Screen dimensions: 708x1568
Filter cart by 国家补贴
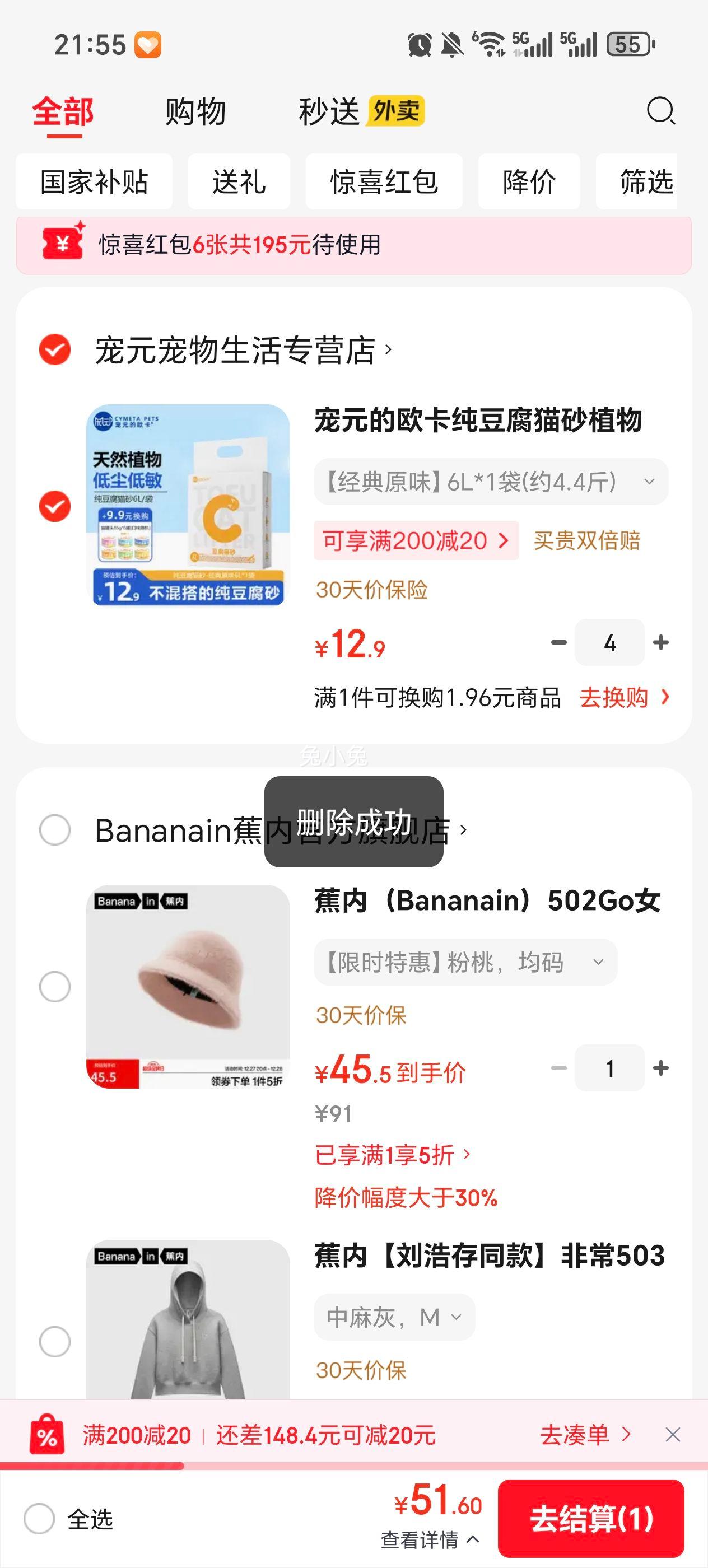[94, 182]
